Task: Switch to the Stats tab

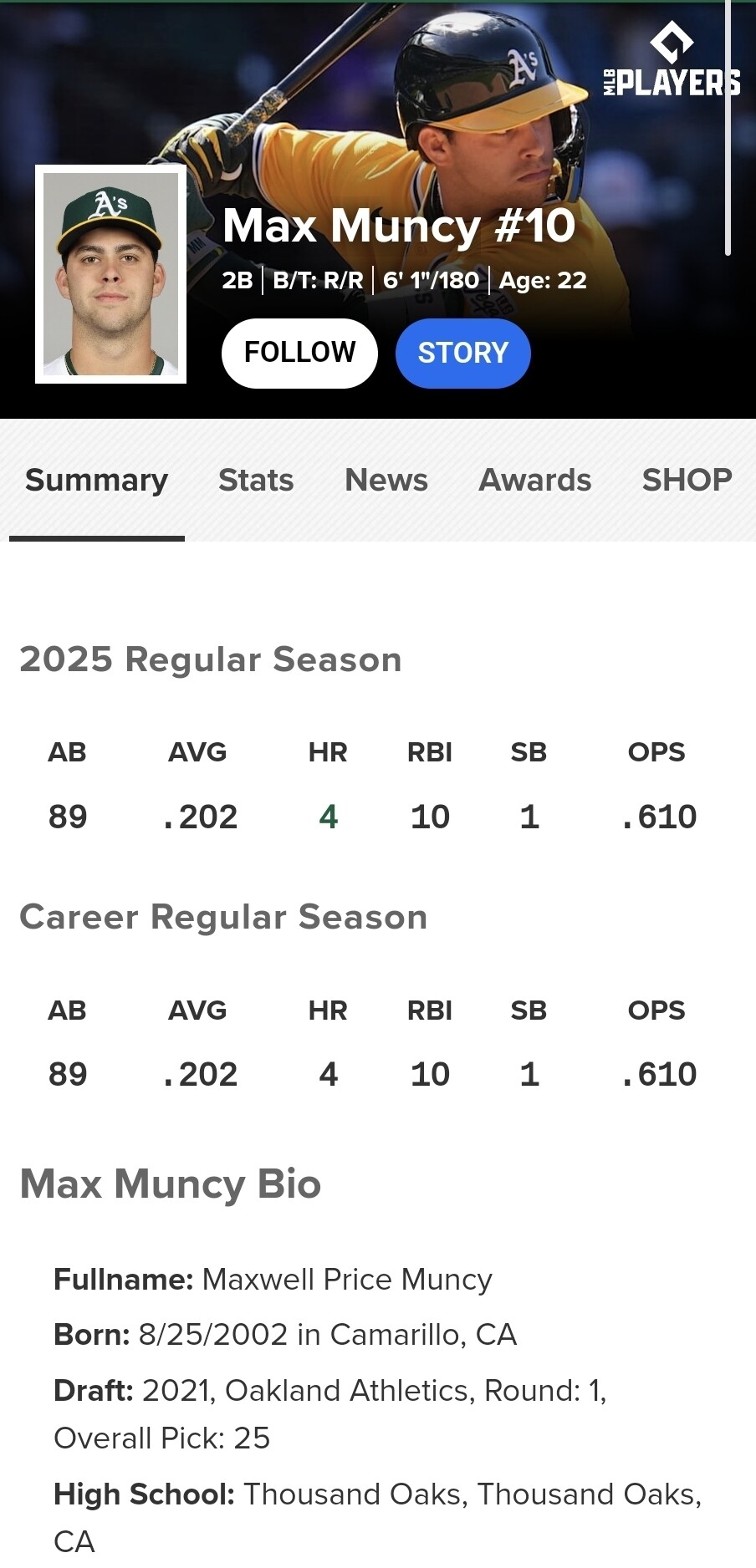Action: click(x=256, y=481)
